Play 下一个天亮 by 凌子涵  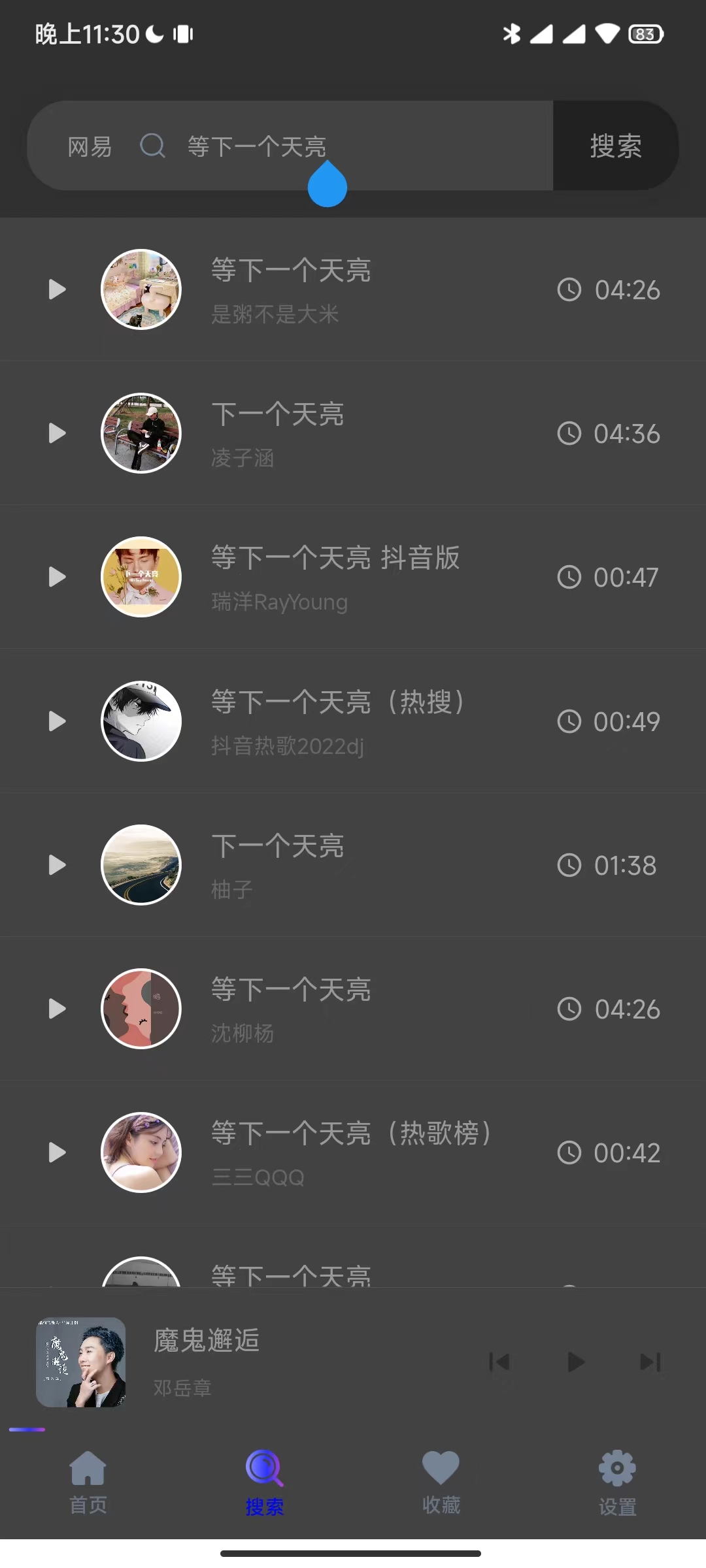point(58,433)
